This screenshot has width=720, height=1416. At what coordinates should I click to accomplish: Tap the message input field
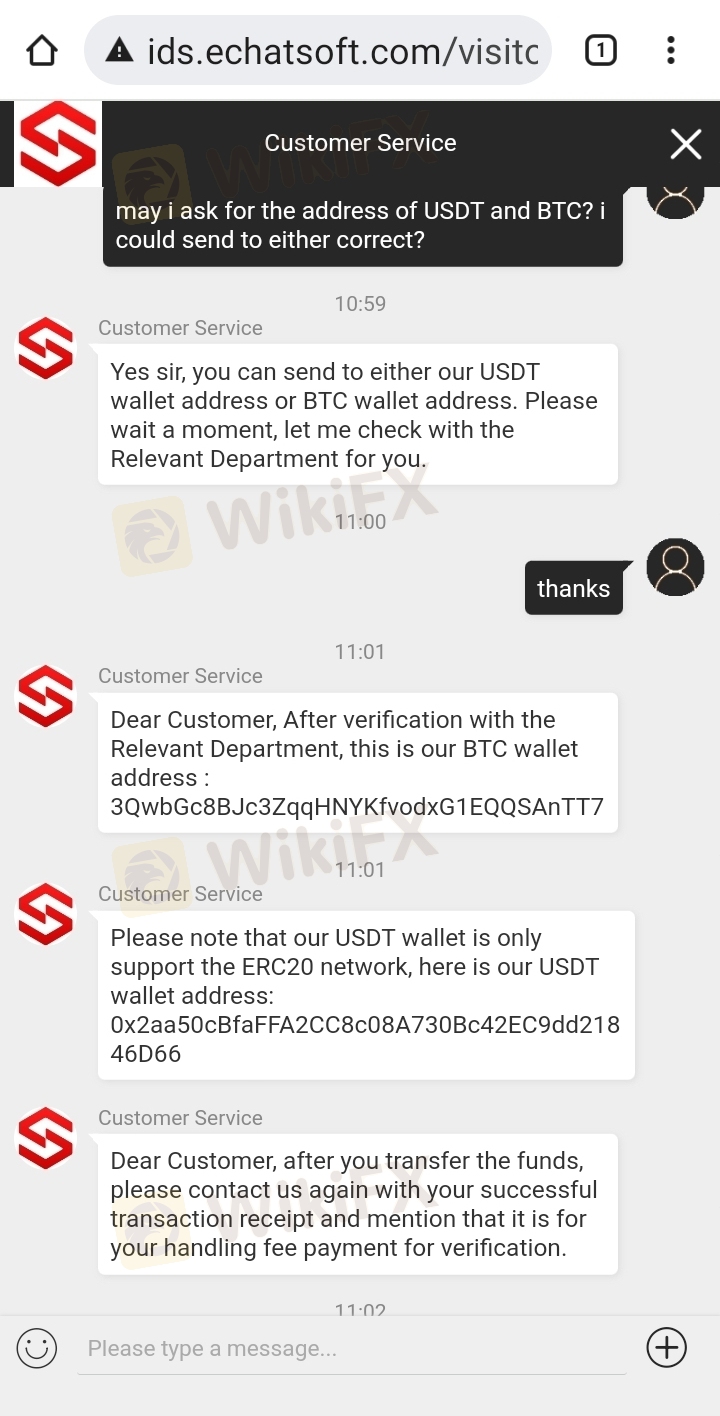pos(352,1349)
